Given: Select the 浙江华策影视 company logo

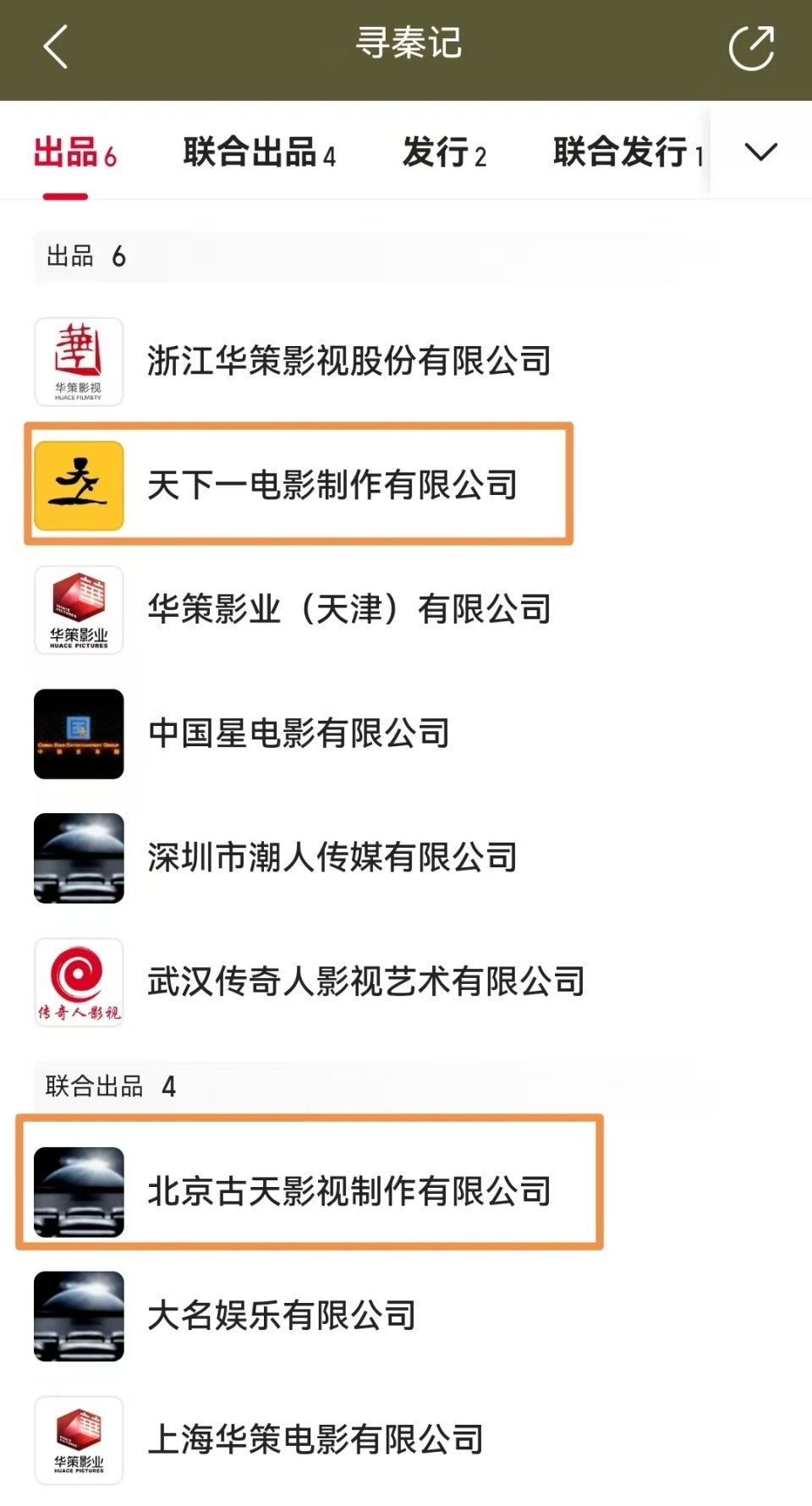Looking at the screenshot, I should pyautogui.click(x=78, y=361).
